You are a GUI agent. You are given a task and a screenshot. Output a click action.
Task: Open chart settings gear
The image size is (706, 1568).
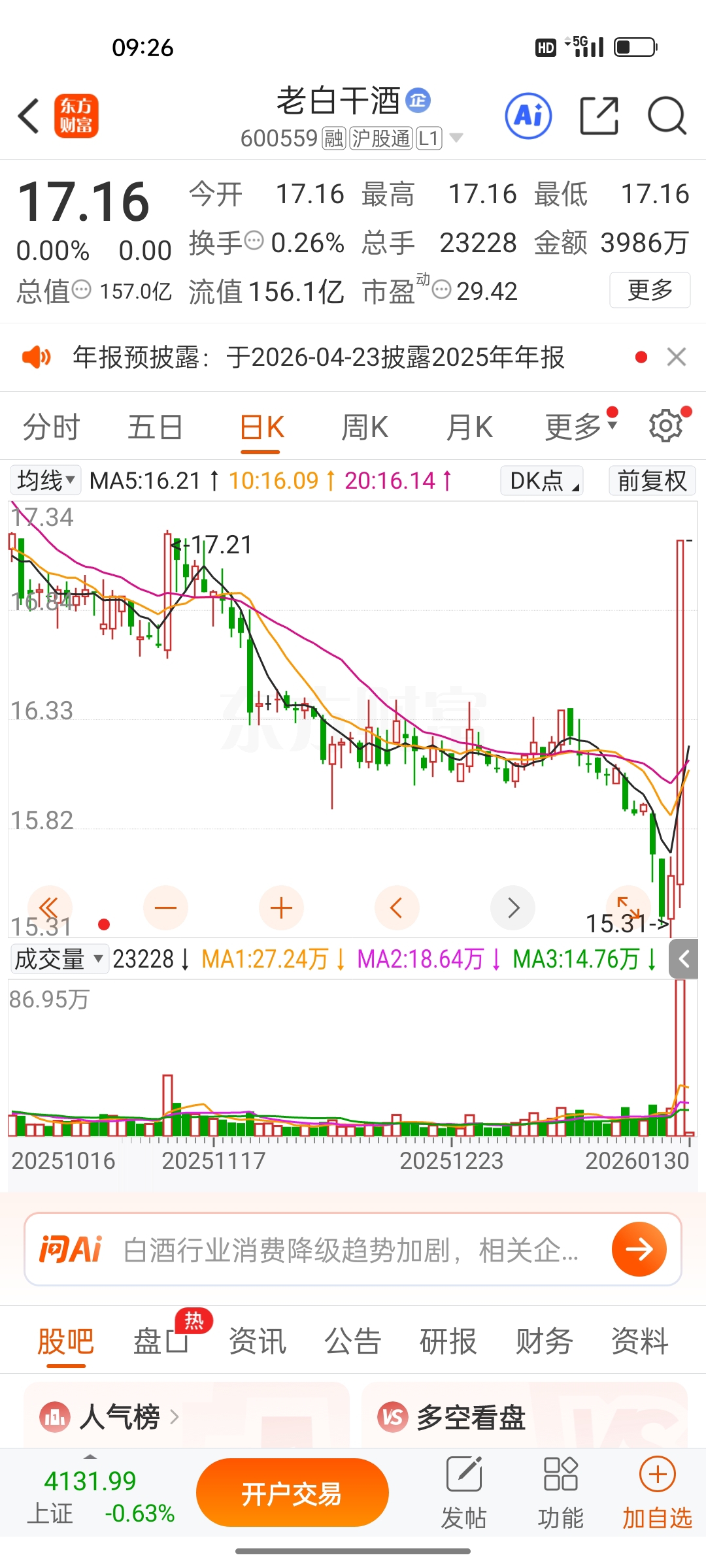click(666, 426)
